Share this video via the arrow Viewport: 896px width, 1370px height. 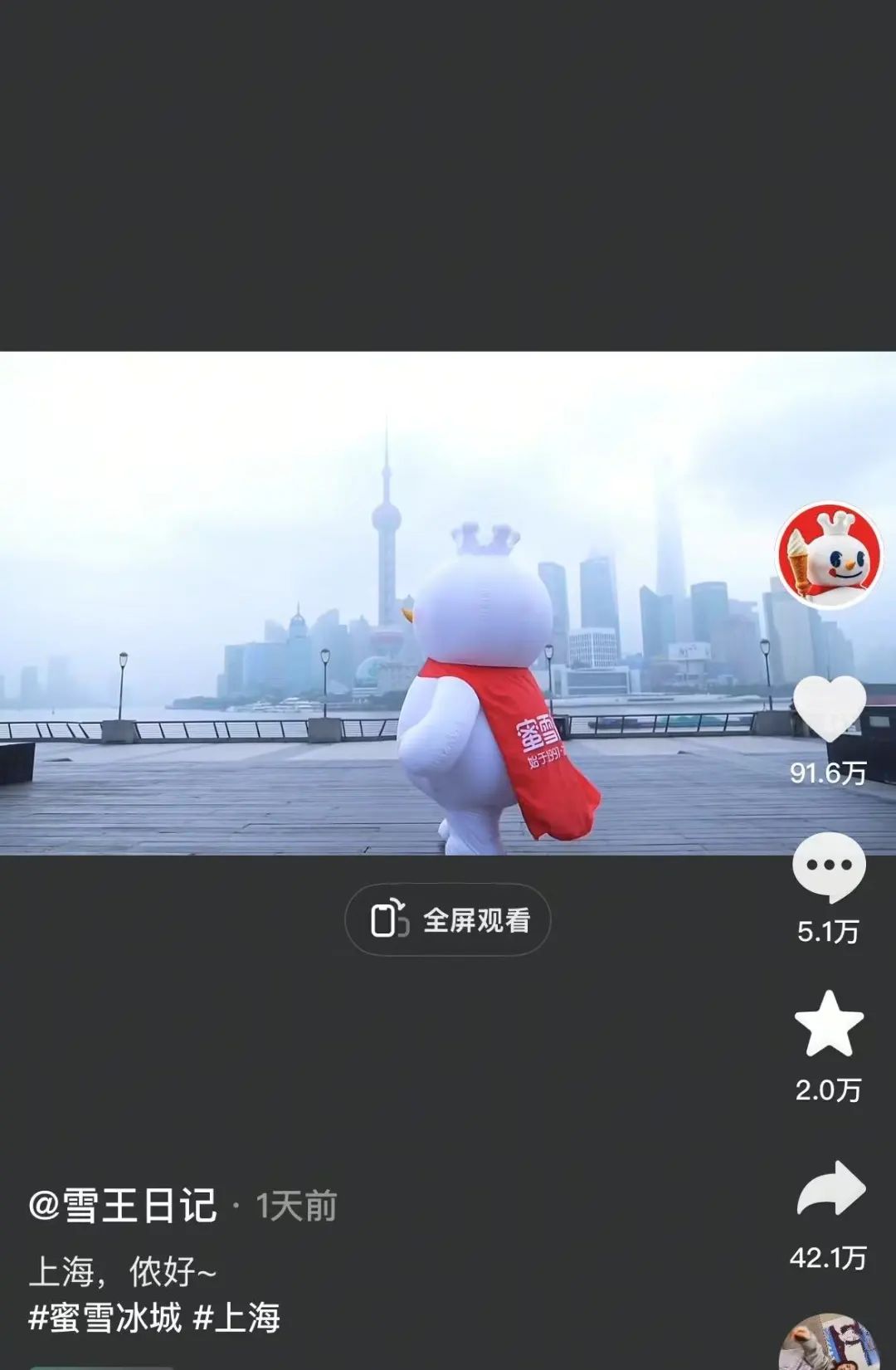coord(830,1189)
